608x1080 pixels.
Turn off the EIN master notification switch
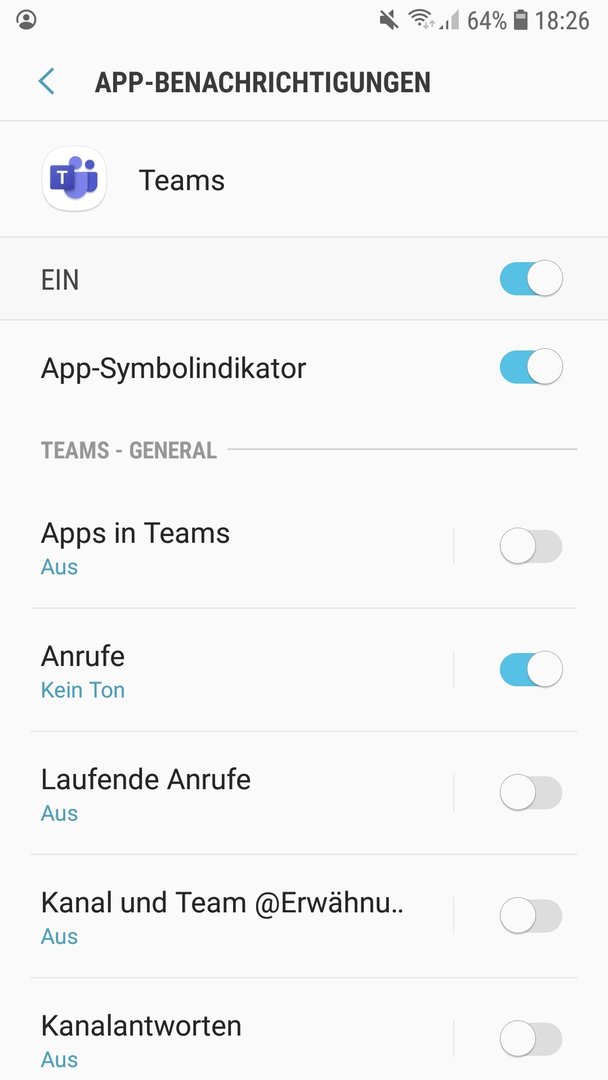coord(530,279)
